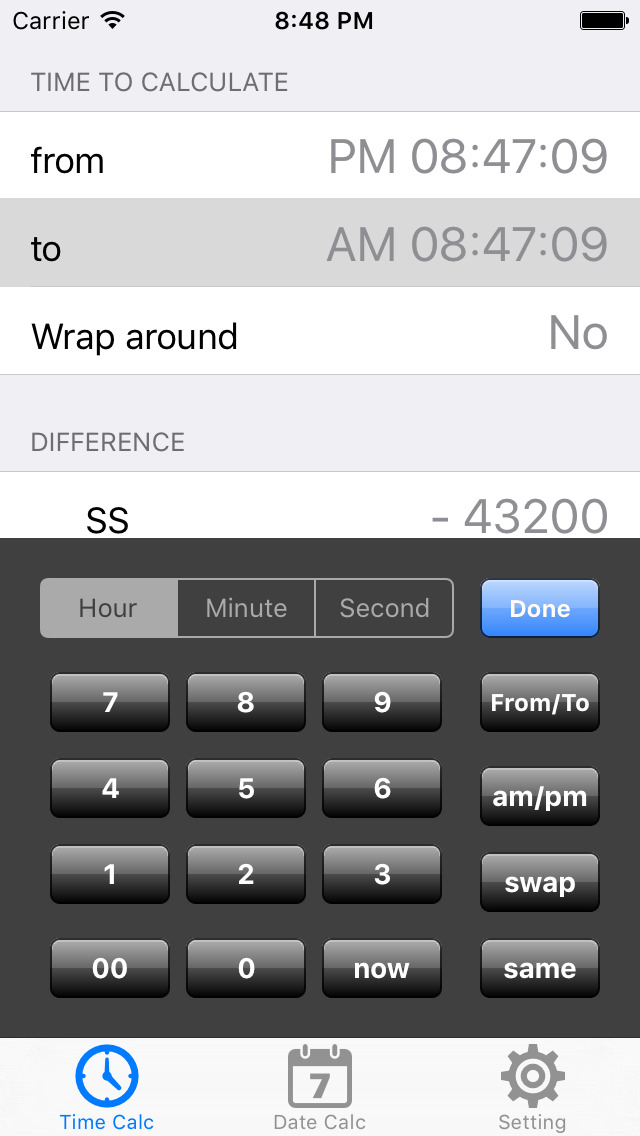The image size is (640, 1136).
Task: Enter digit 5 on keypad
Action: pyautogui.click(x=246, y=789)
